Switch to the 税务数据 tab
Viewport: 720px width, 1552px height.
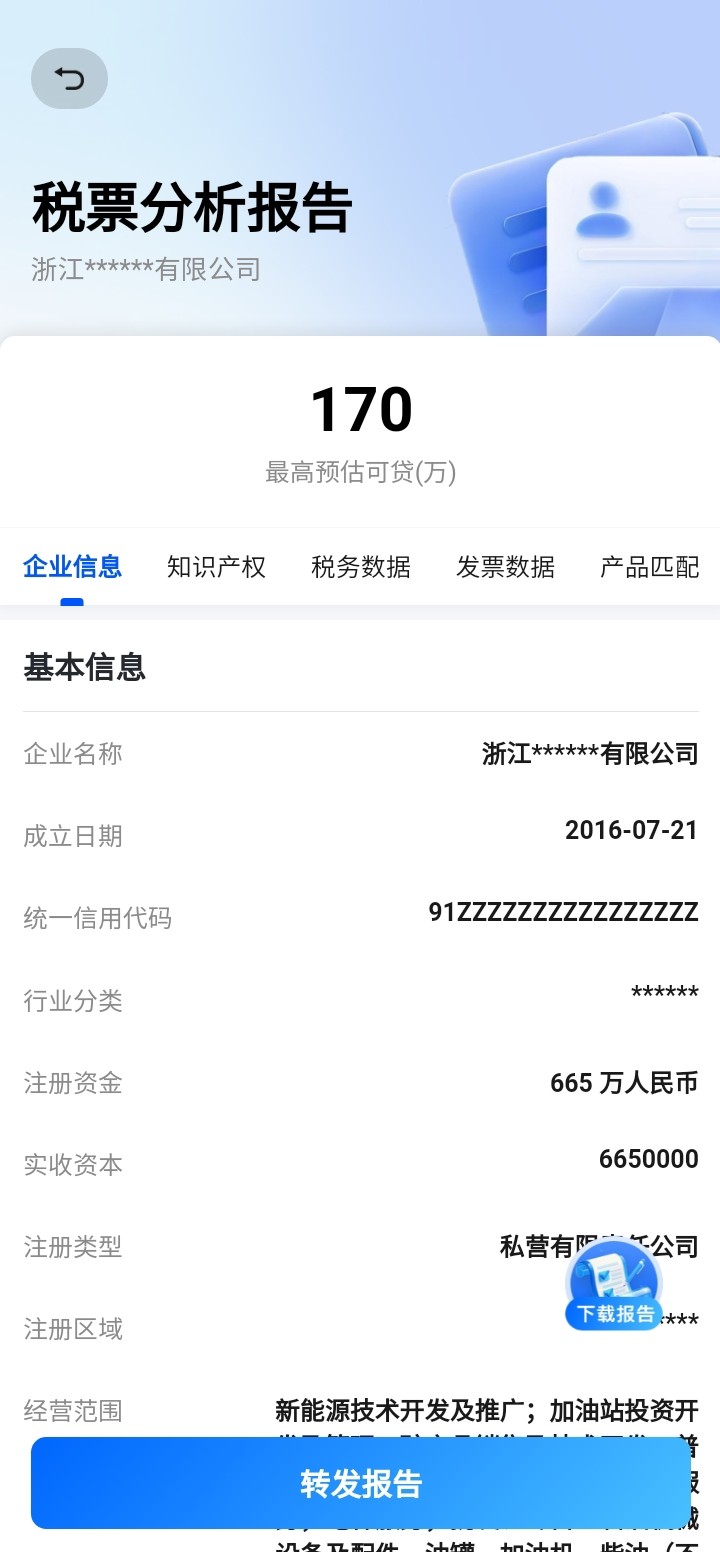[361, 567]
